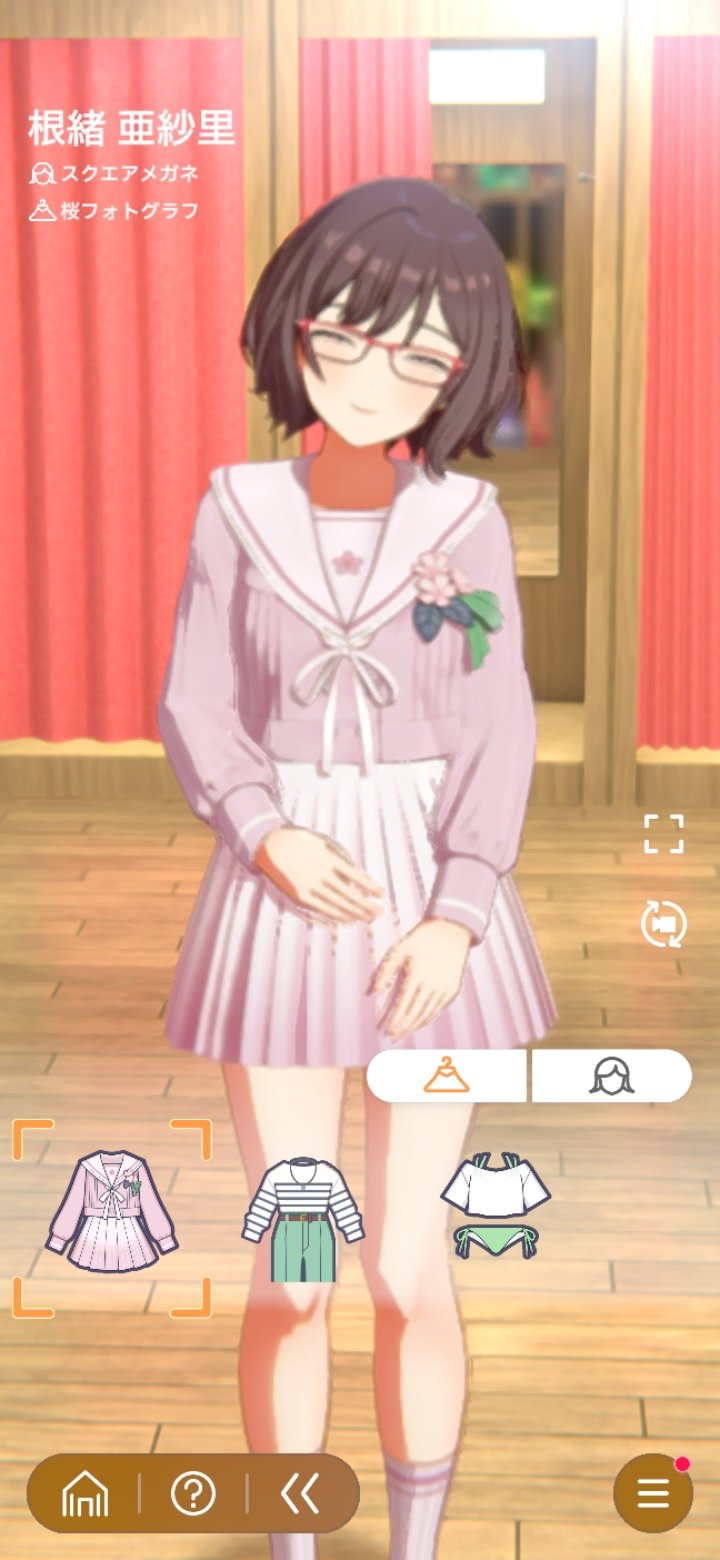The height and width of the screenshot is (1560, 720).
Task: Tap the camera rotate icon
Action: 664,923
